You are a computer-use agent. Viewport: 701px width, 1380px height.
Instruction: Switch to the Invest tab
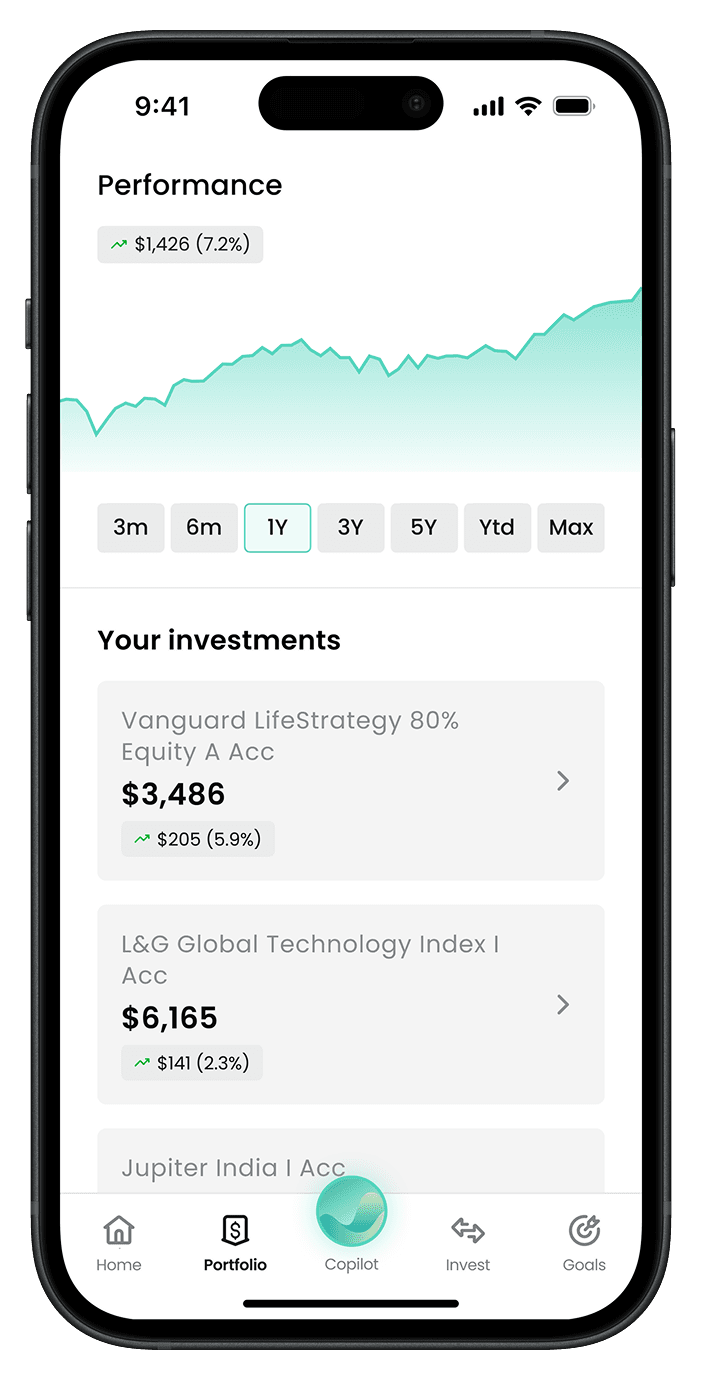point(468,1243)
